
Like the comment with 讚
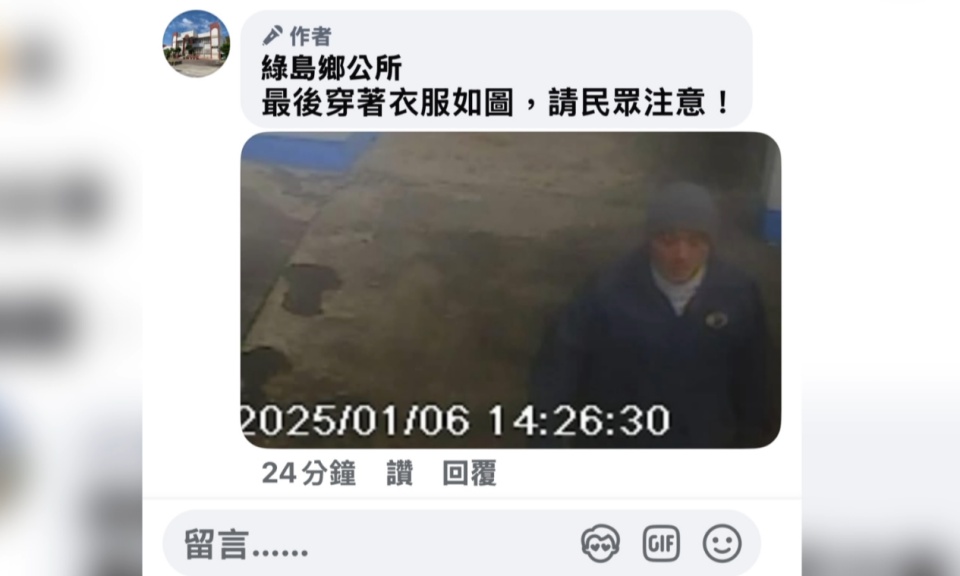400,473
